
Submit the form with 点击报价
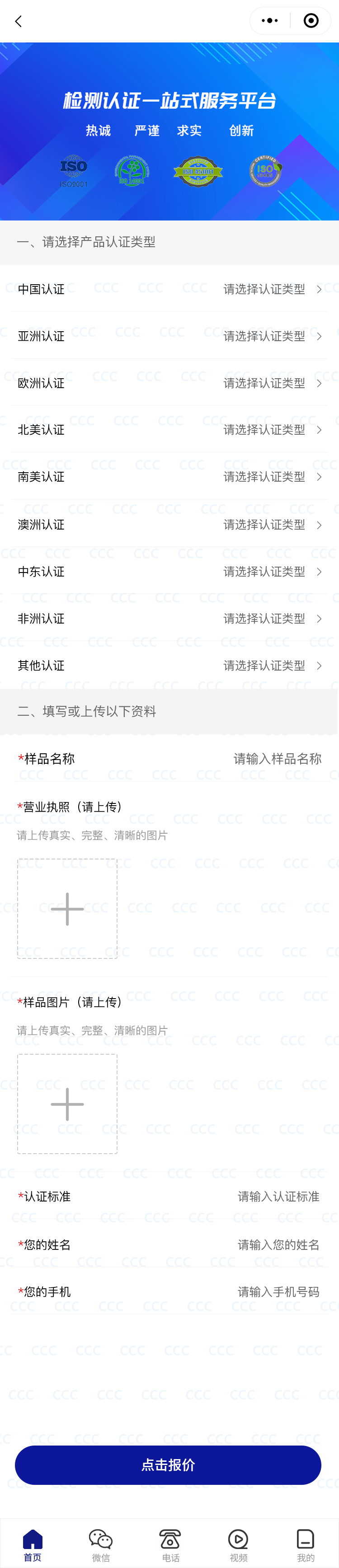pyautogui.click(x=168, y=1465)
